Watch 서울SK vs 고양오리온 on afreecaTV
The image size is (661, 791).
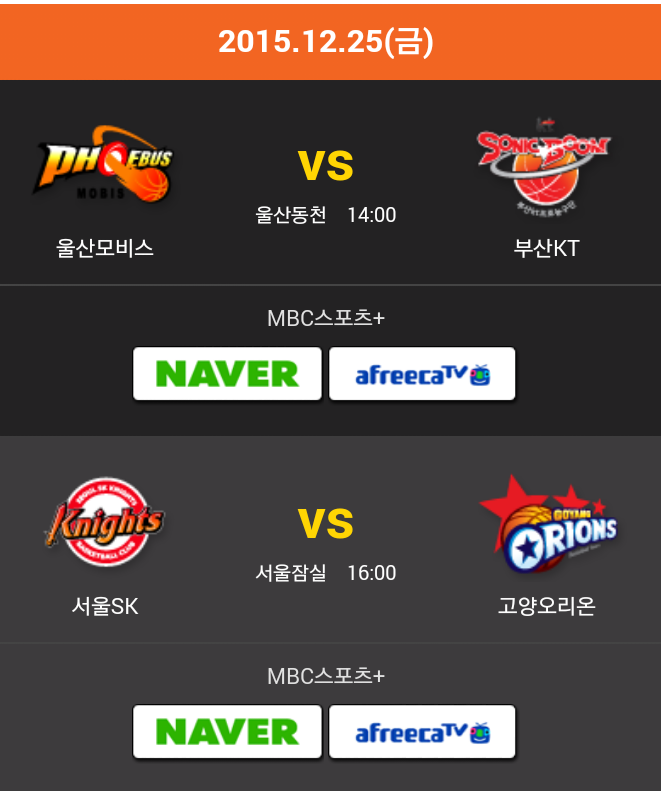422,732
